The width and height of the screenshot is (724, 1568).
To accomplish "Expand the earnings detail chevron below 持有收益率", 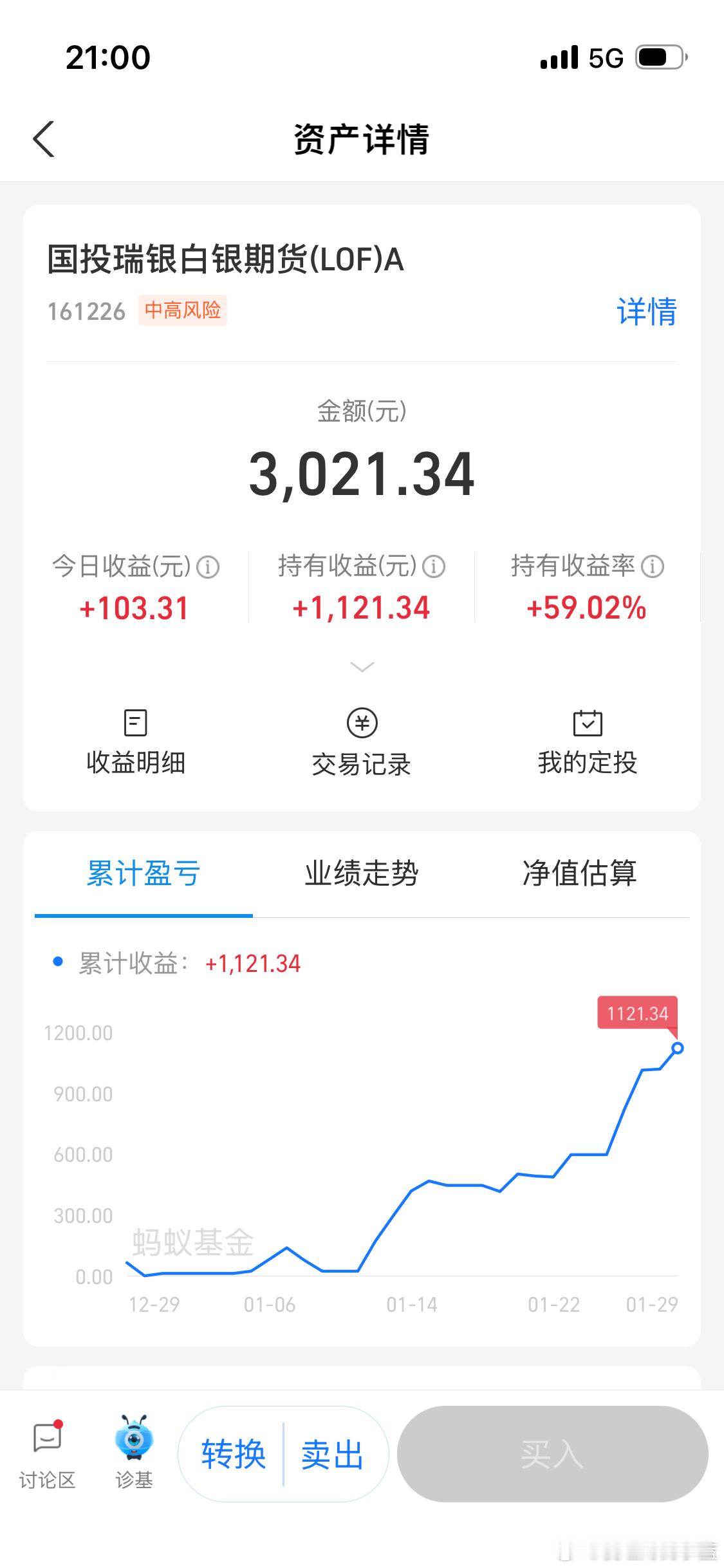I will point(362,667).
